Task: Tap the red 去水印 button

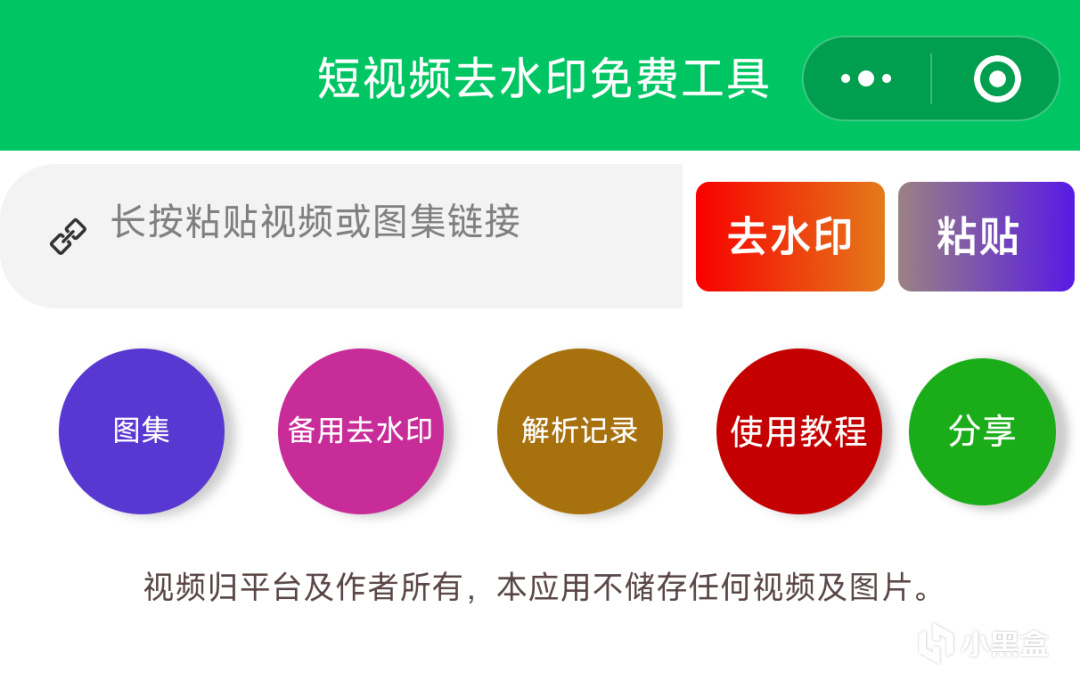Action: 790,236
